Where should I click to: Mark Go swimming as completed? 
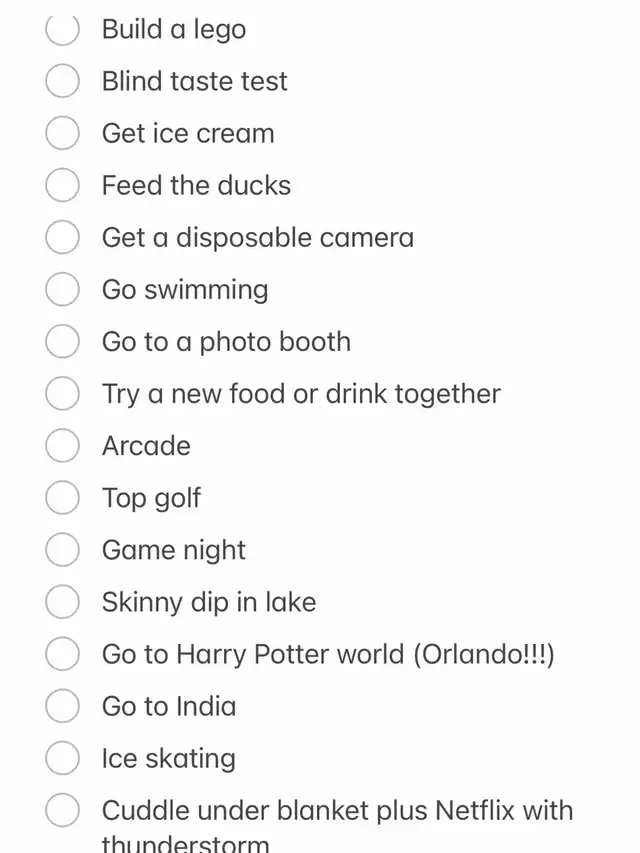point(63,289)
